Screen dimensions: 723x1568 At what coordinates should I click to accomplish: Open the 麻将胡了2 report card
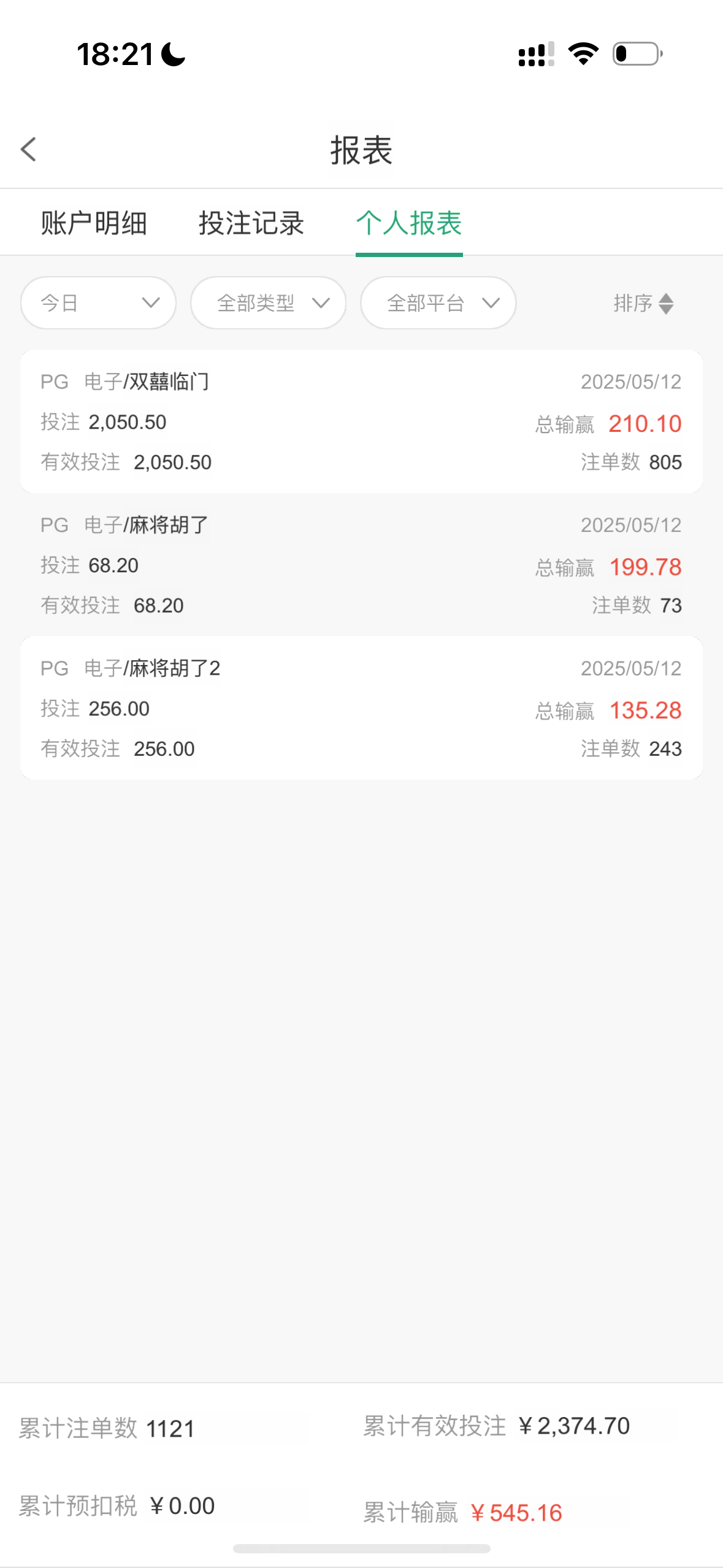click(361, 708)
